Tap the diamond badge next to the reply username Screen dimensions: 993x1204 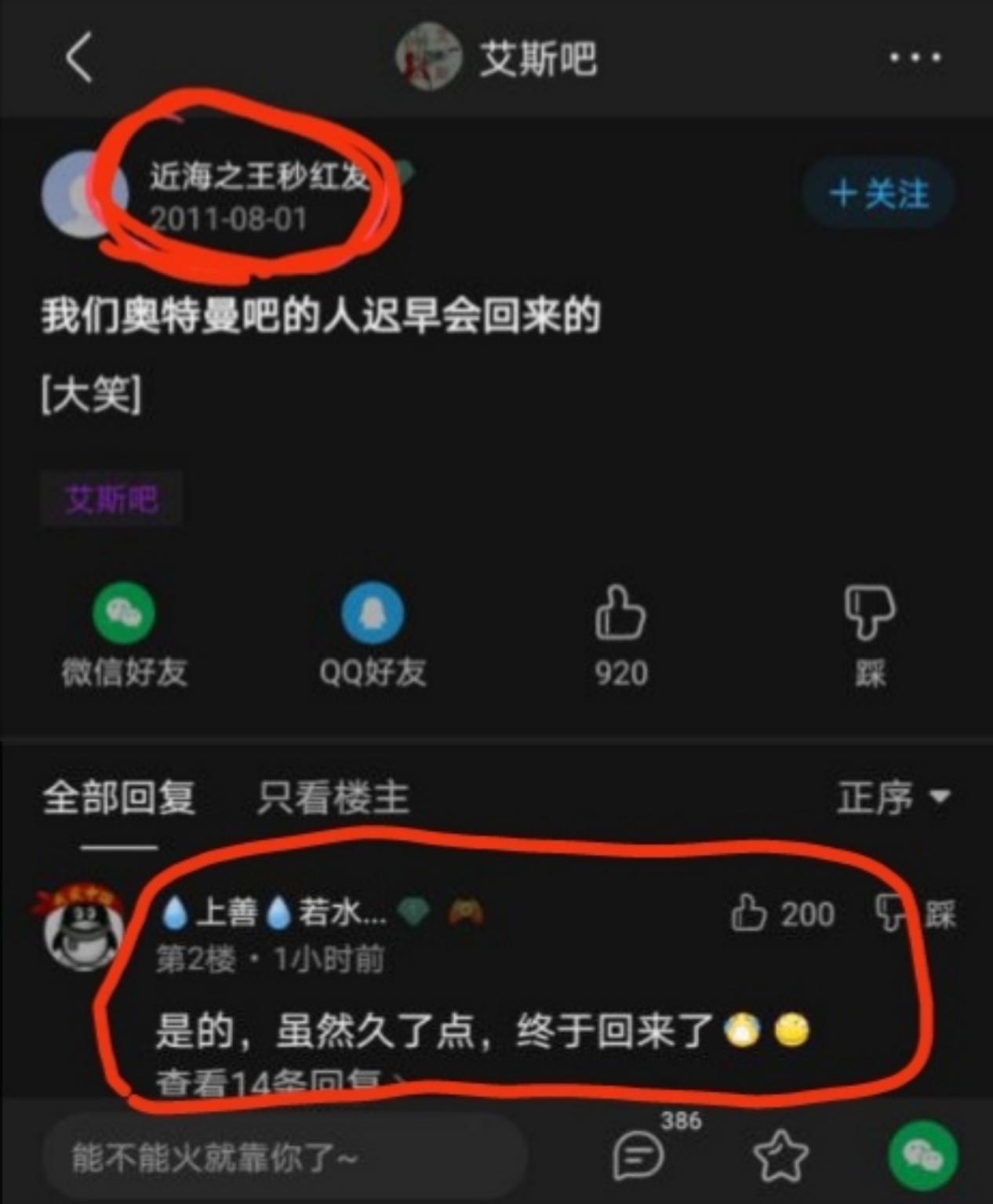coord(414,914)
